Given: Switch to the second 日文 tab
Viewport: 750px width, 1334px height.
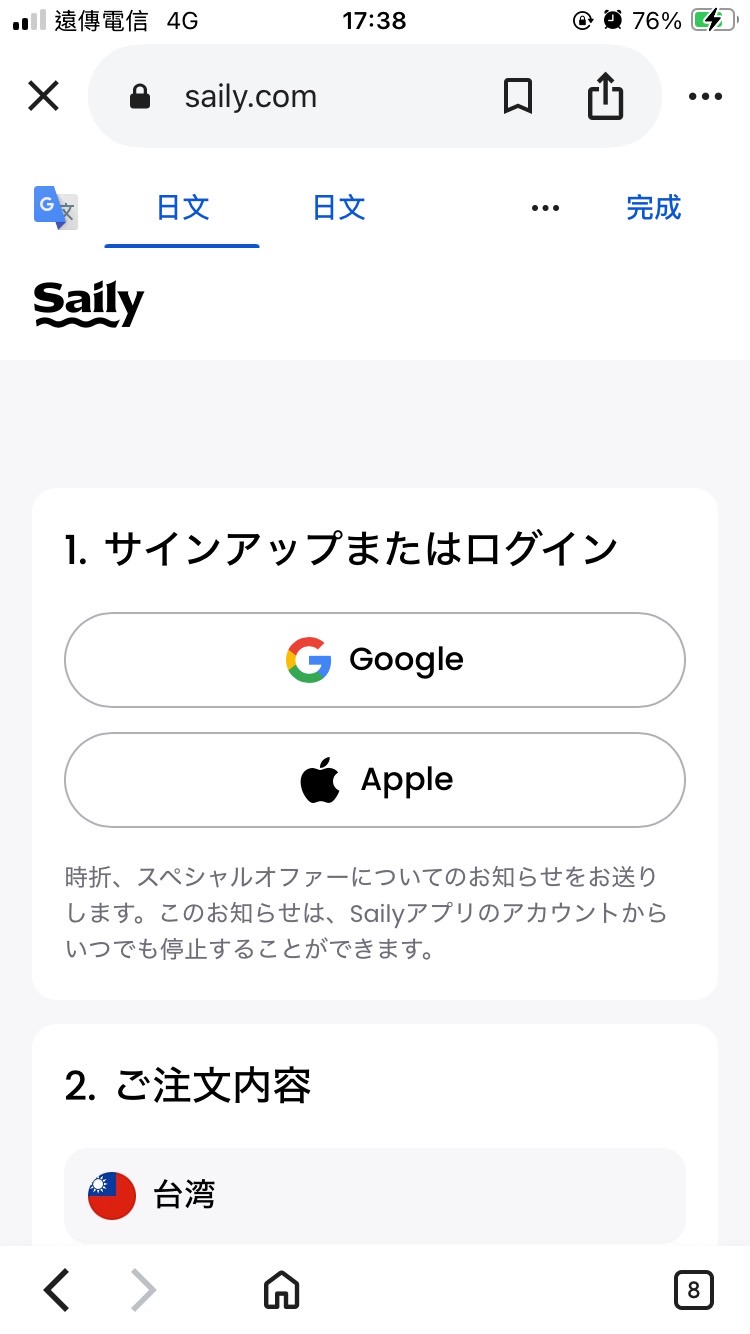Looking at the screenshot, I should 339,208.
